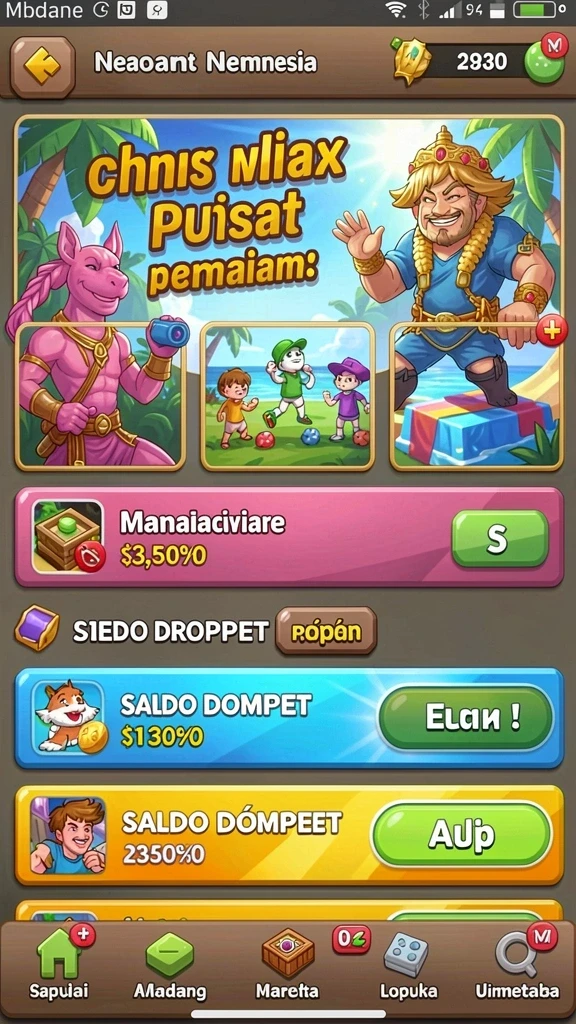Go back with the yellow arrow button
The width and height of the screenshot is (576, 1024).
click(42, 66)
